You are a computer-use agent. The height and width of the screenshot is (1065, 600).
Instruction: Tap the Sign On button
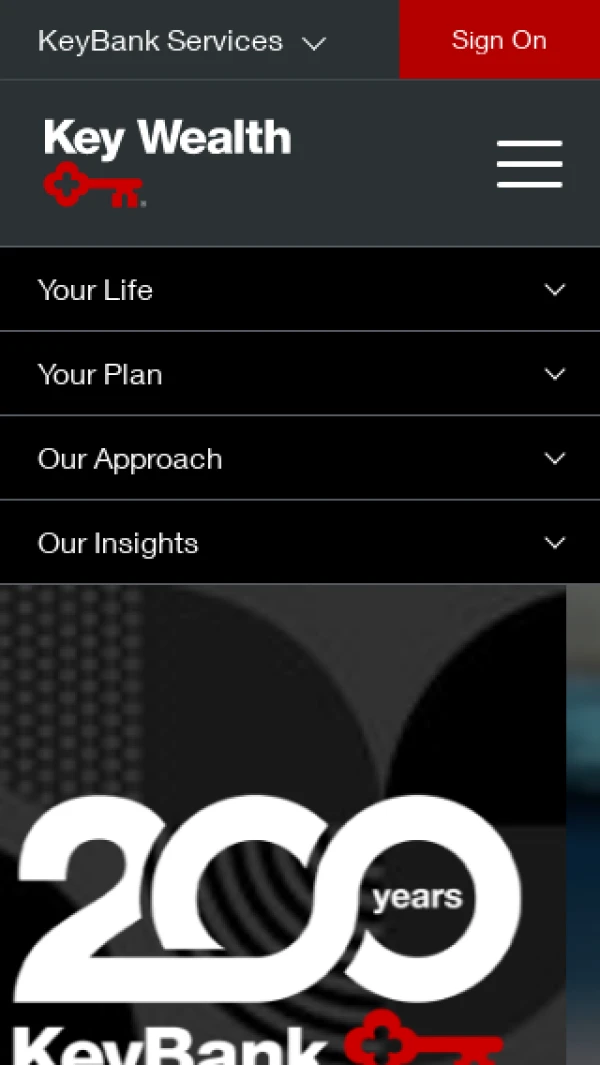pos(499,40)
